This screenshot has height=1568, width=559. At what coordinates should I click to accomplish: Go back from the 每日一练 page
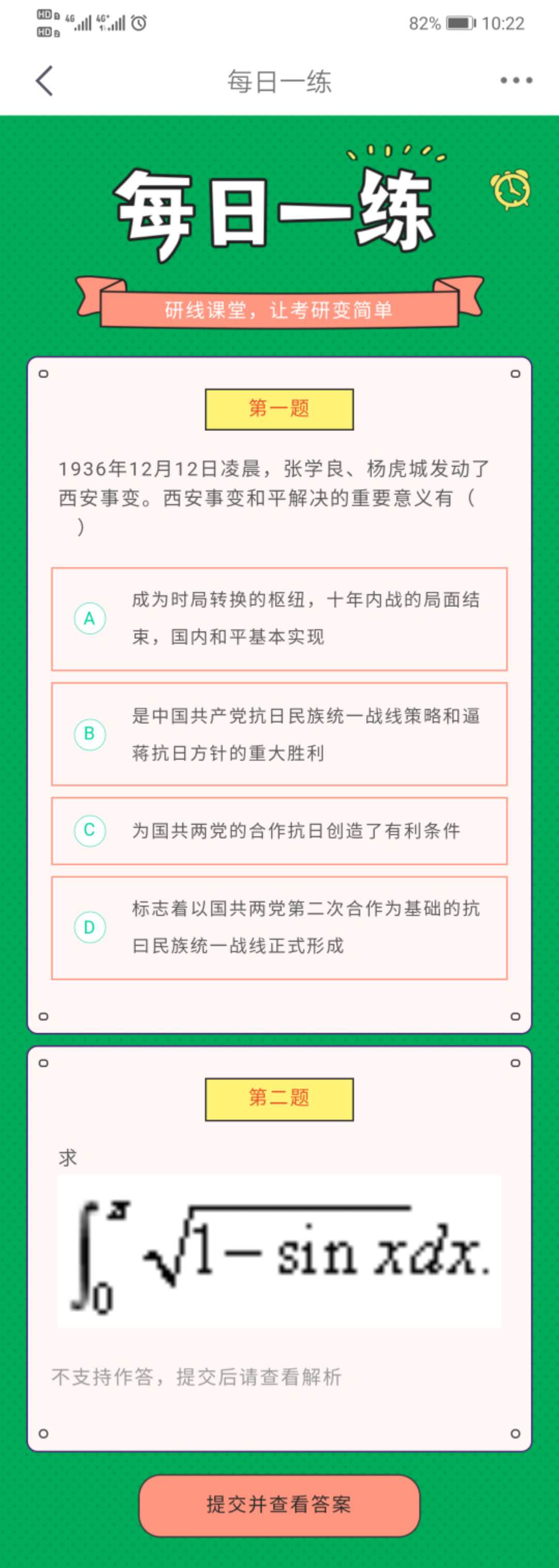pos(45,81)
